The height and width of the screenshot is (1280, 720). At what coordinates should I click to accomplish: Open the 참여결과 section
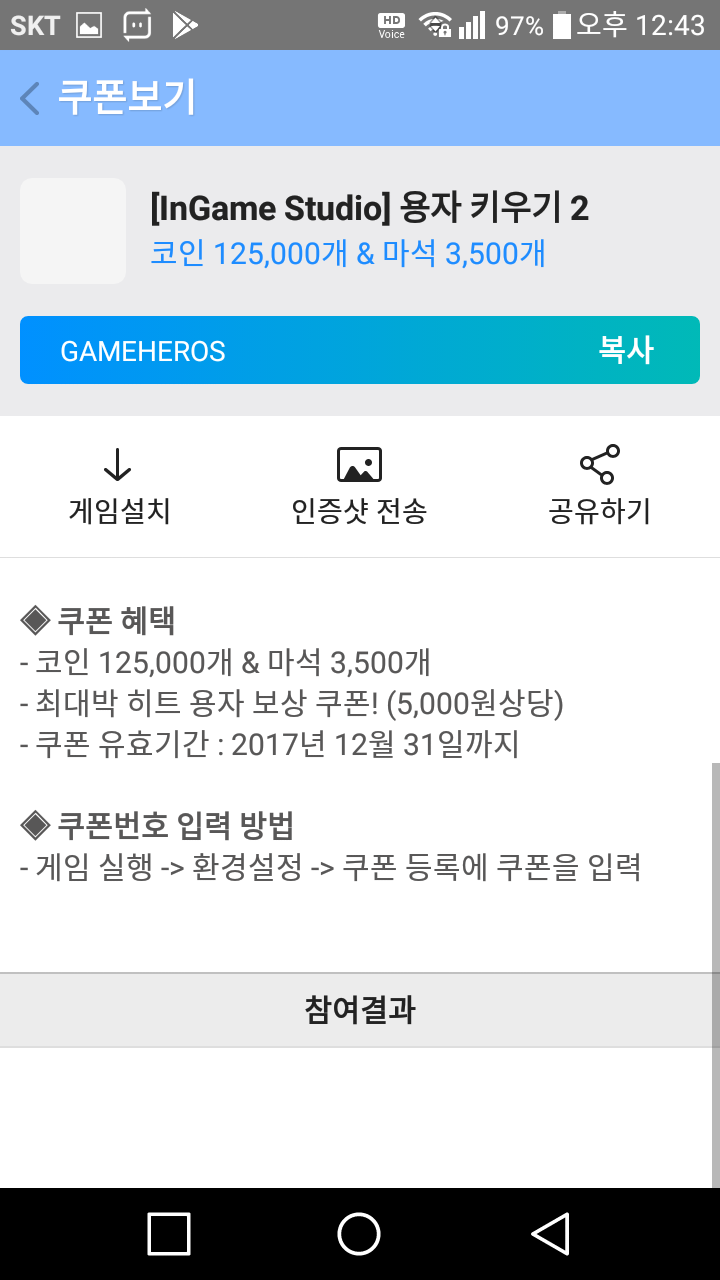click(359, 1010)
